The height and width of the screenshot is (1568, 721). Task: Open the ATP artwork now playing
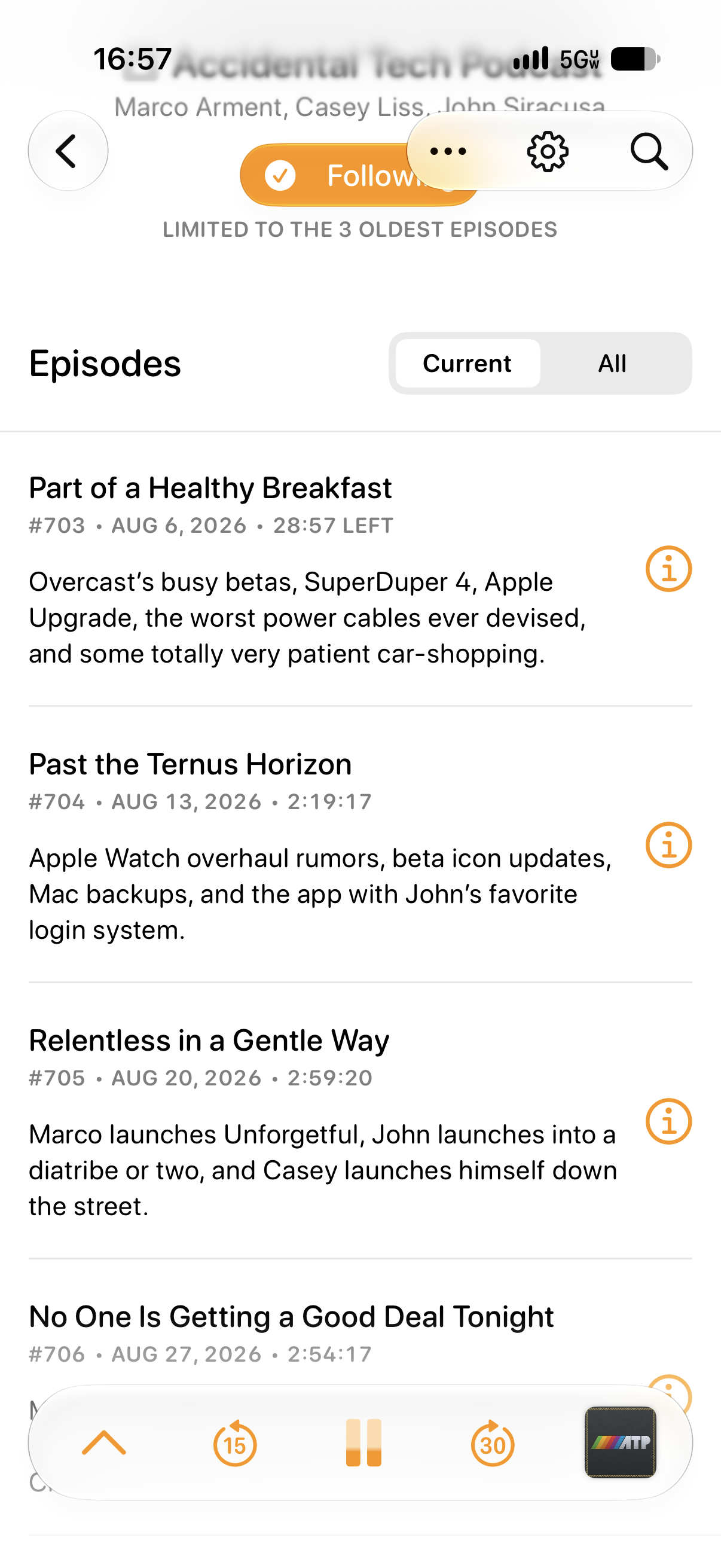coord(620,1442)
